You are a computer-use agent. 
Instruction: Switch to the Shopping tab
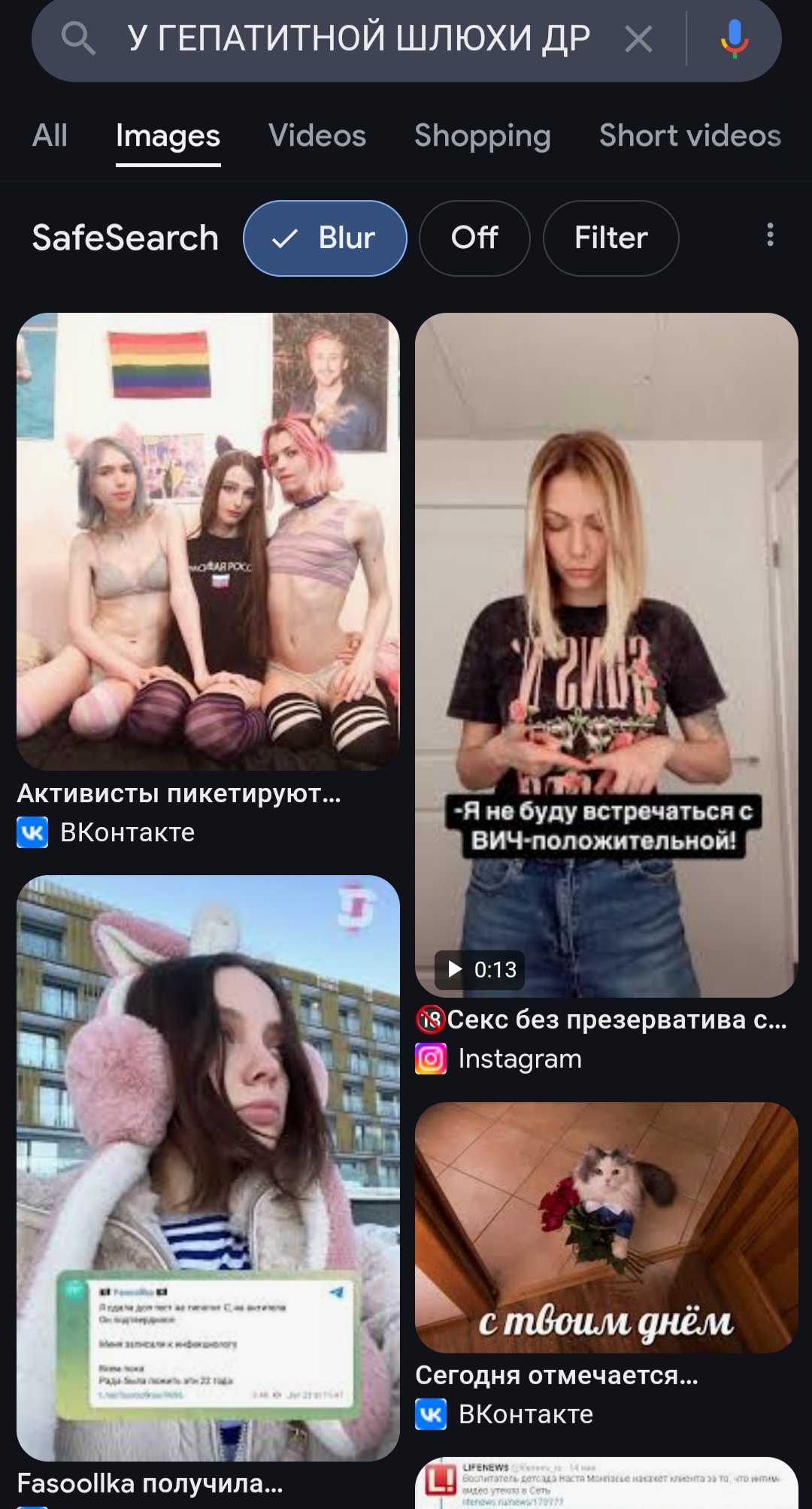483,136
